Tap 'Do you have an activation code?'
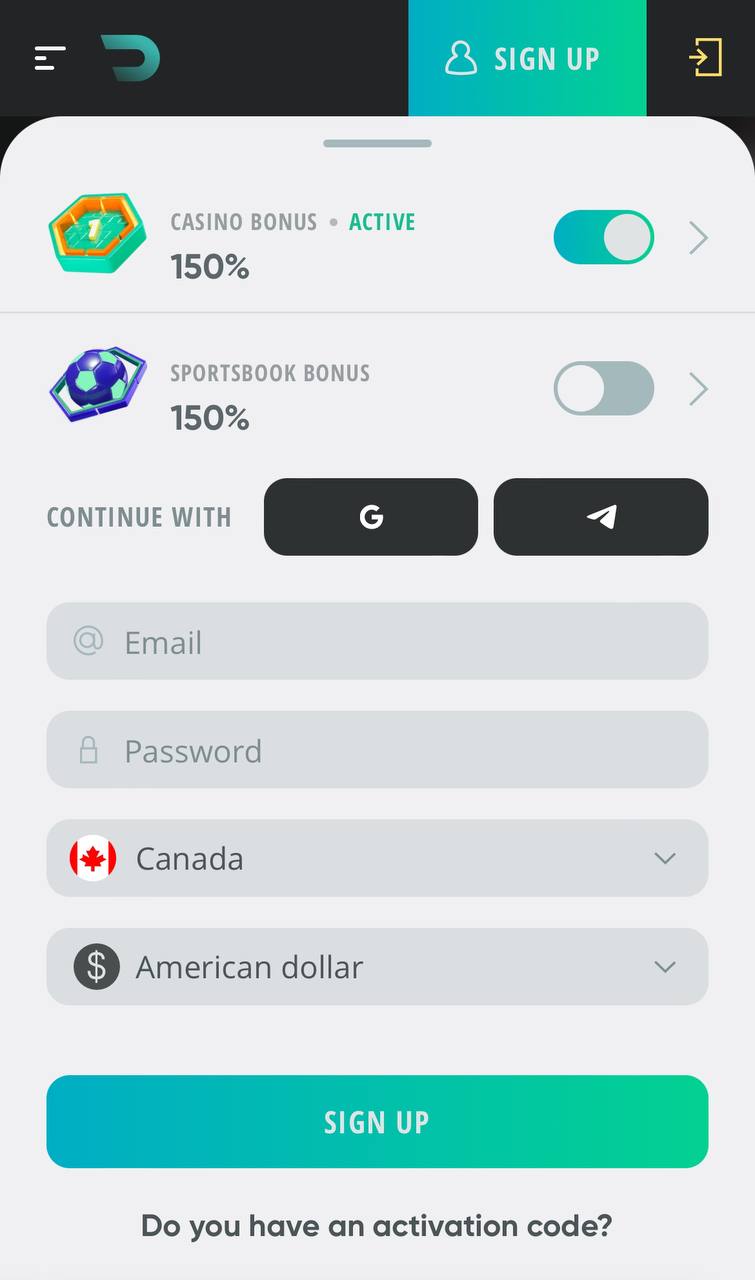The image size is (755, 1280). point(376,1226)
